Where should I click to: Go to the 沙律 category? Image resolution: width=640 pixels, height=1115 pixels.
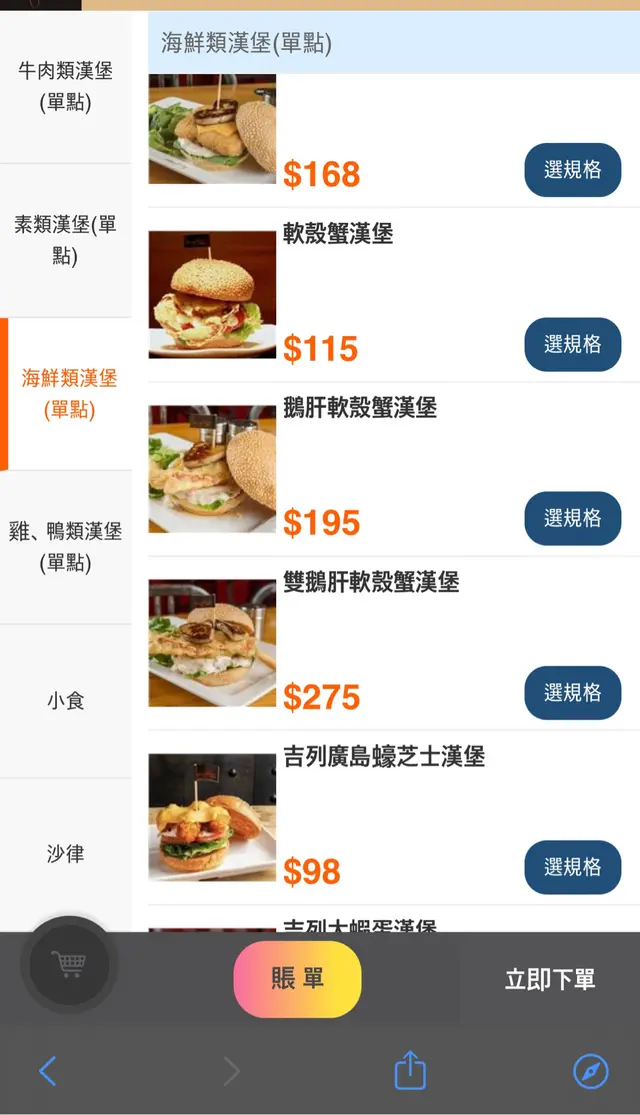click(x=66, y=854)
